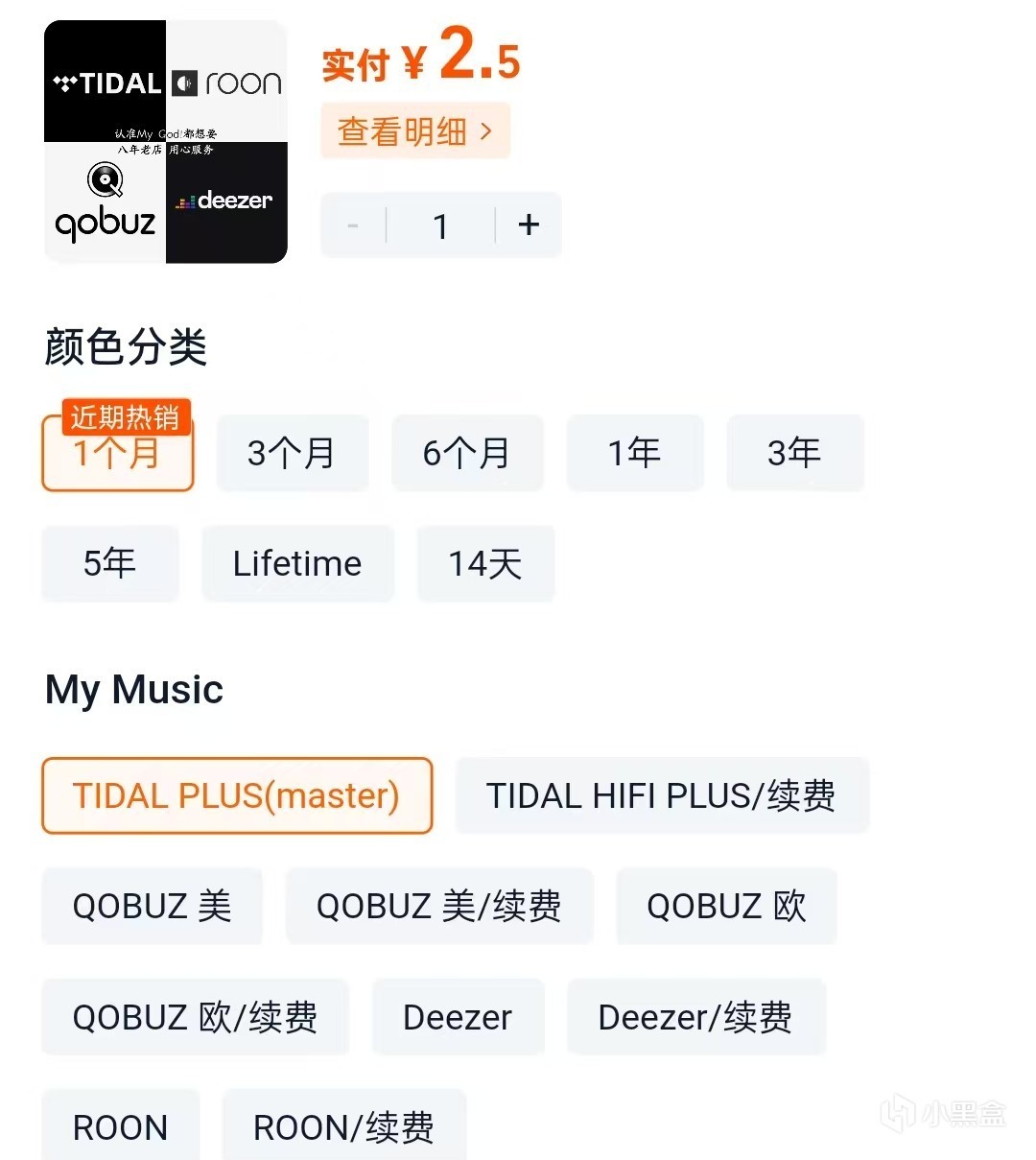Select the 14天 trial option

coord(485,563)
